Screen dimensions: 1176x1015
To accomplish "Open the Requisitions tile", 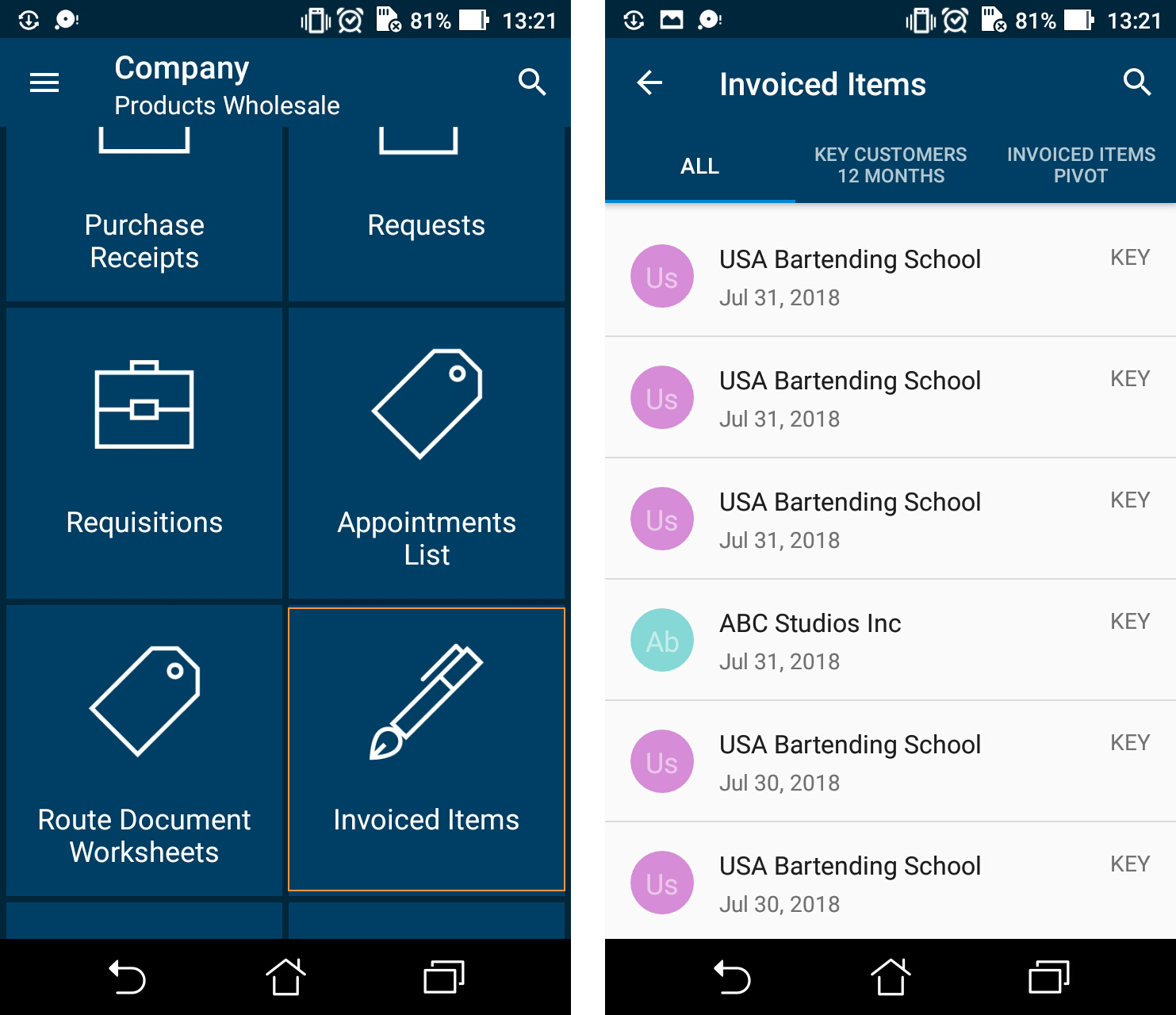I will pos(144,453).
